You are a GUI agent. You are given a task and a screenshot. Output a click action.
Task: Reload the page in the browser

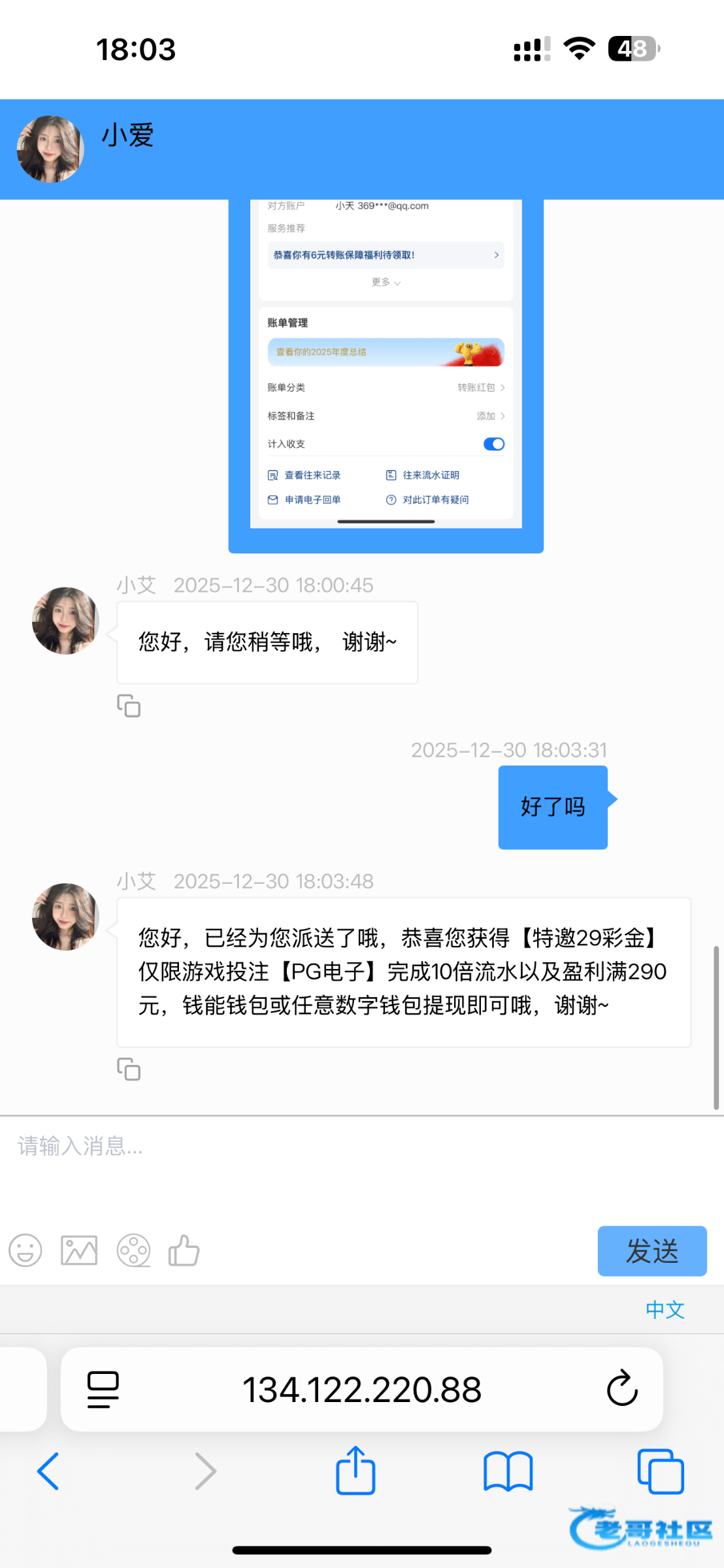tap(621, 1388)
